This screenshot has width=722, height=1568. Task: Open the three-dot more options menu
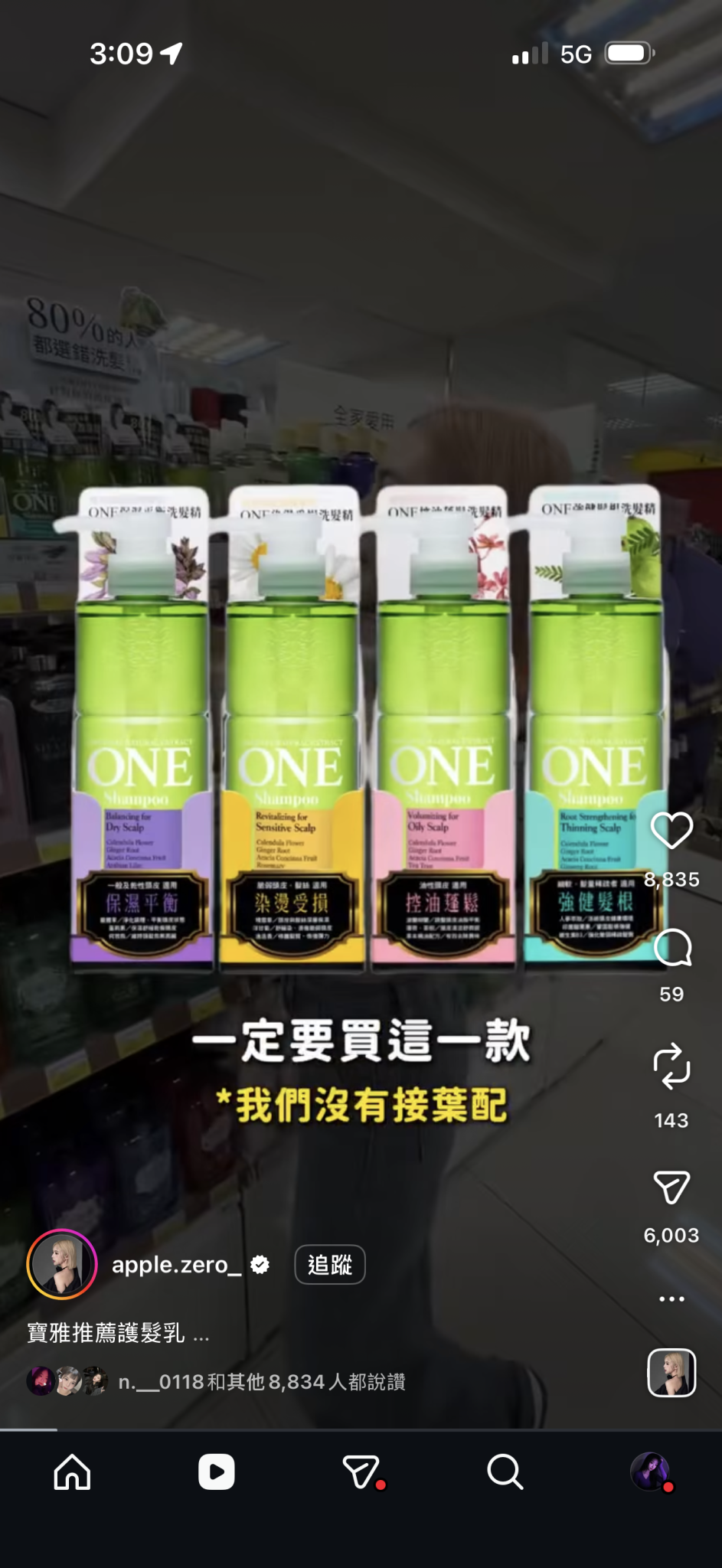(x=671, y=1298)
